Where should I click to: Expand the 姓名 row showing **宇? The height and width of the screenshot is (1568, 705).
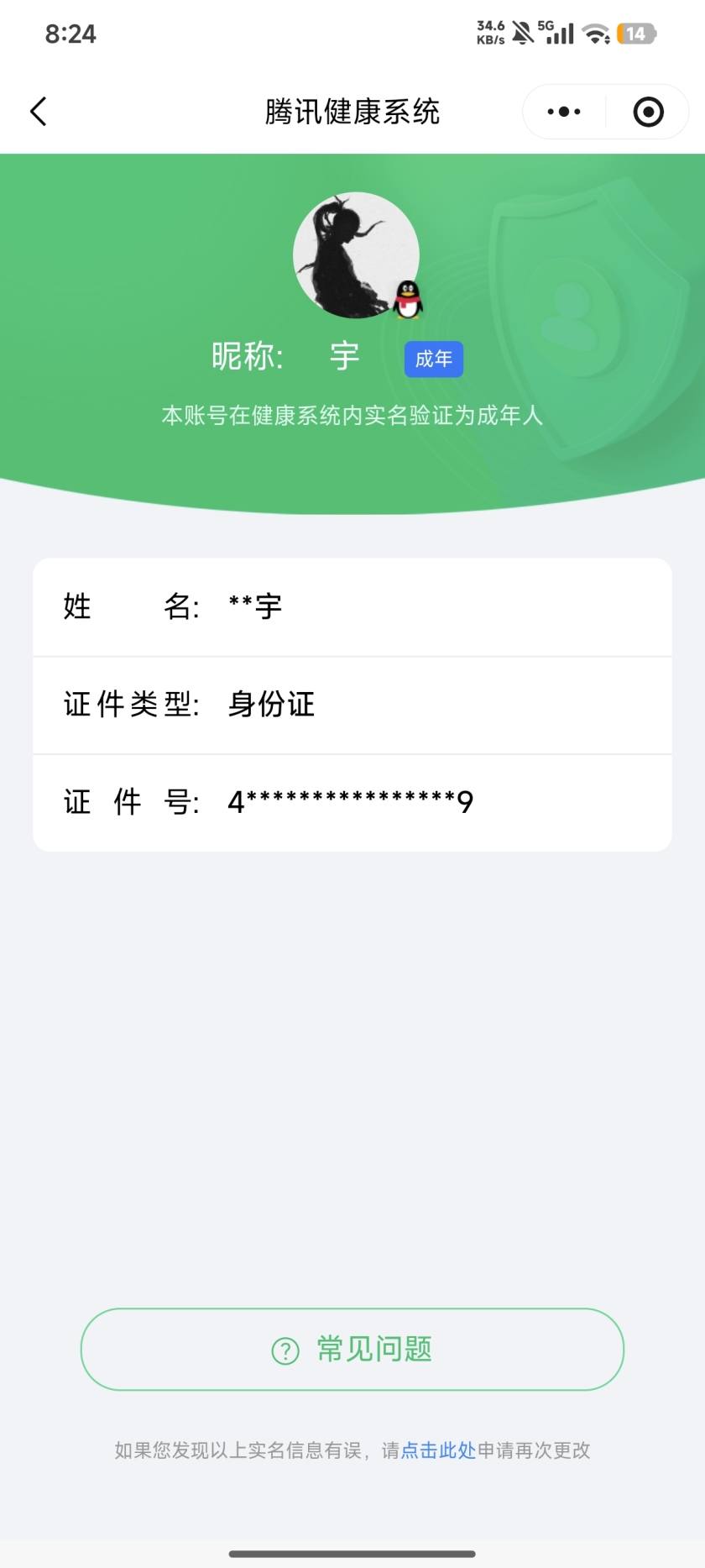coord(352,606)
